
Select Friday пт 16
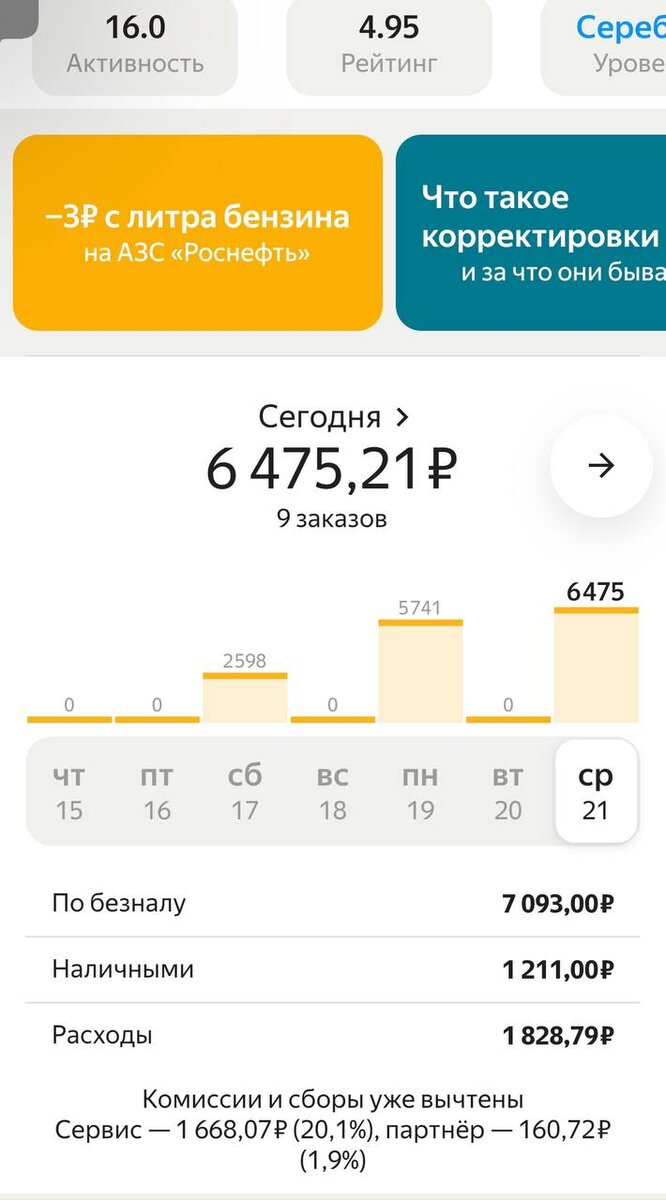157,792
